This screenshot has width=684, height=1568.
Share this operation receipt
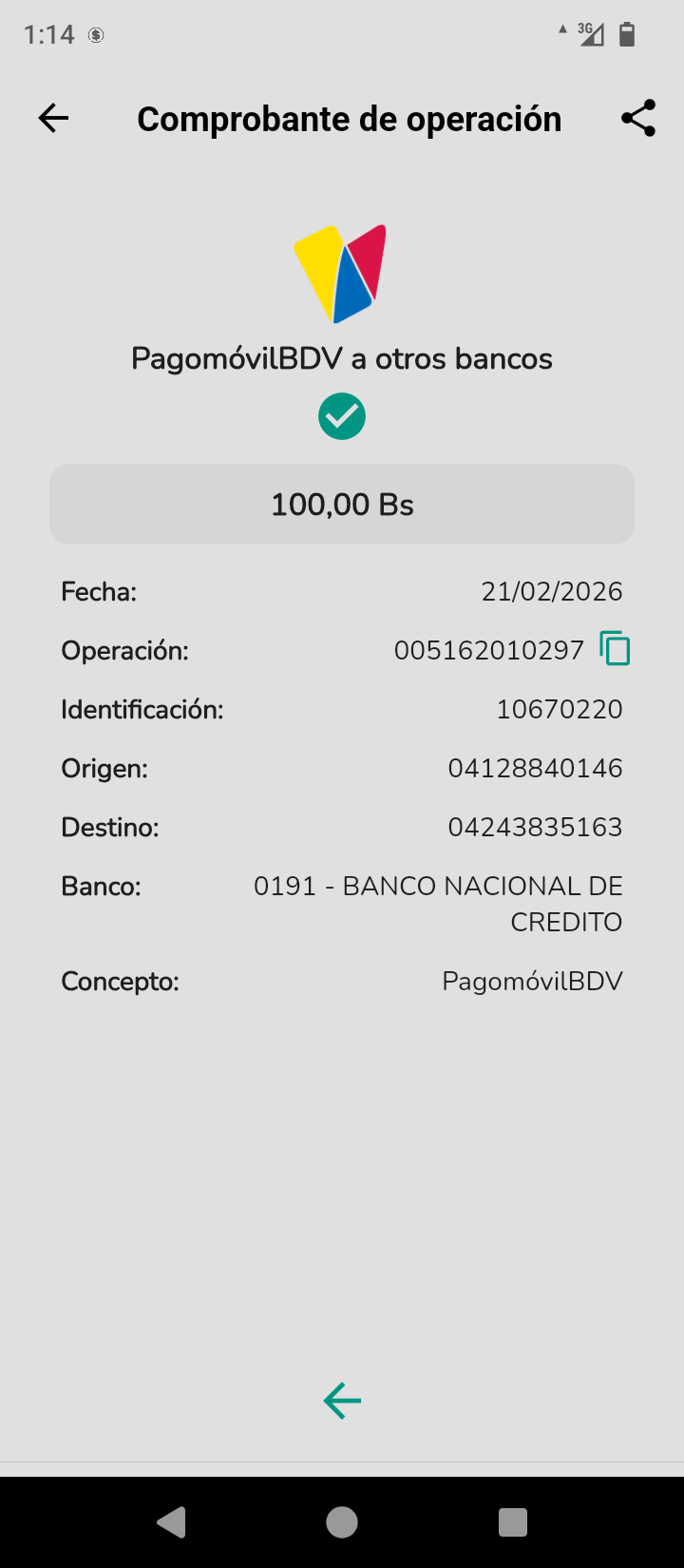click(x=638, y=119)
